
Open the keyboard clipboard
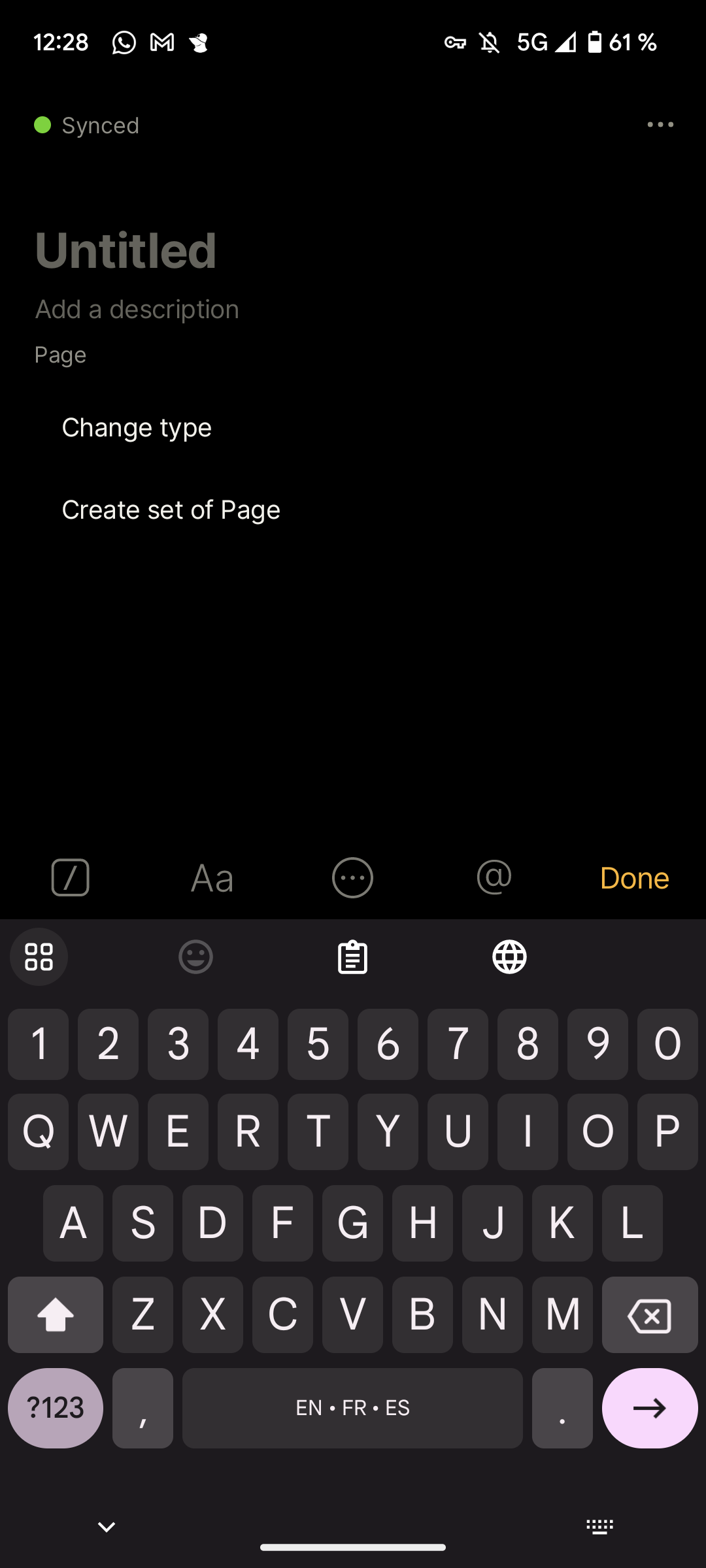pyautogui.click(x=352, y=957)
